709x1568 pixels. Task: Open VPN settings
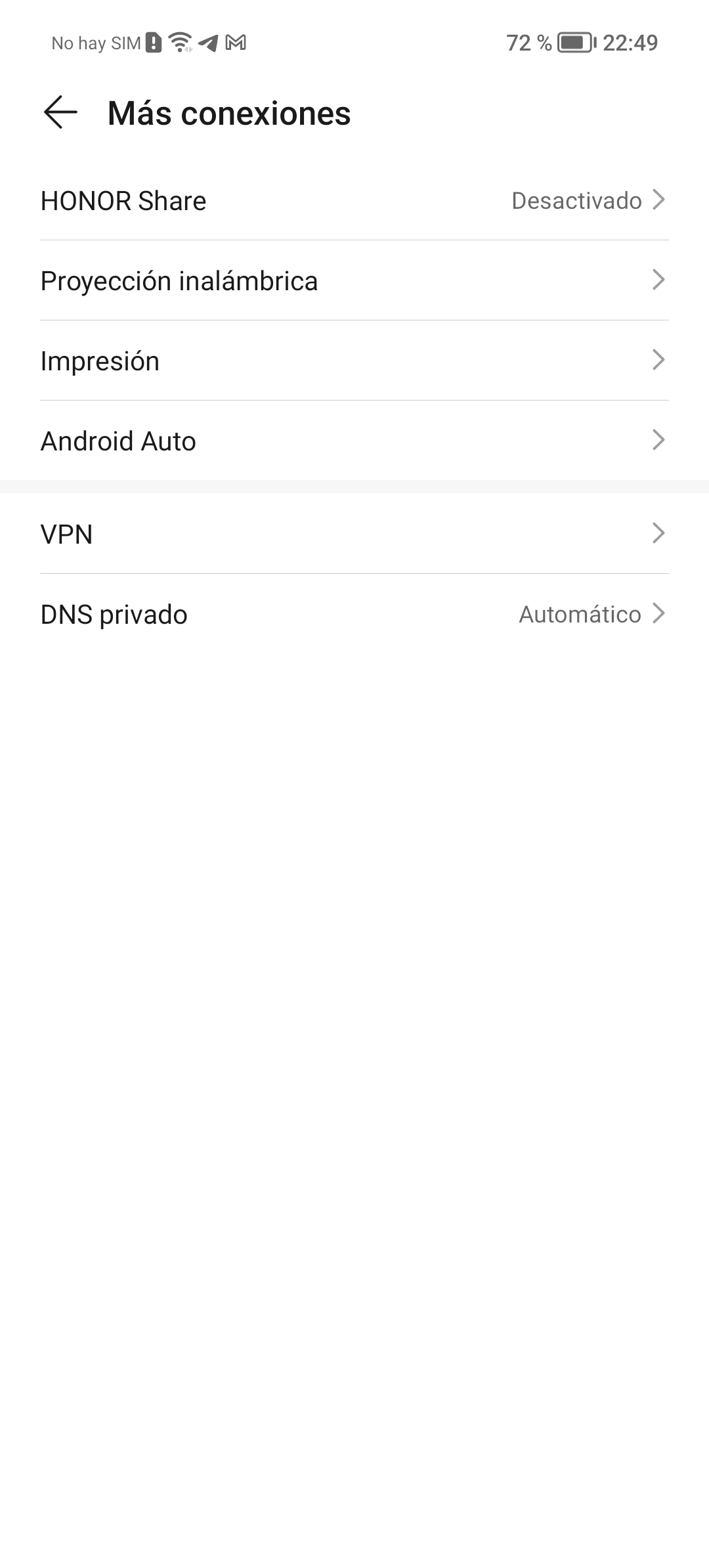[x=354, y=534]
